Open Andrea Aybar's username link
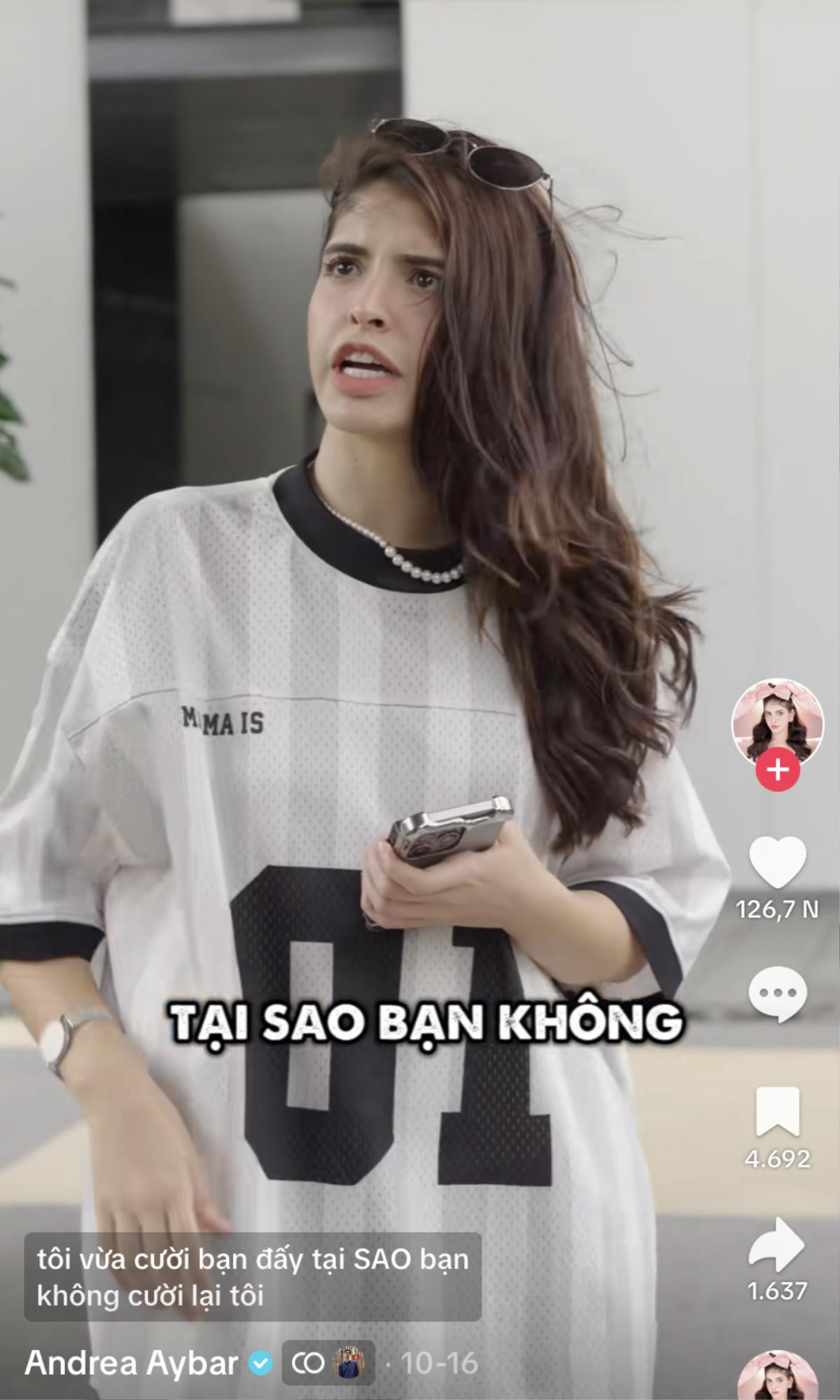 132,1363
